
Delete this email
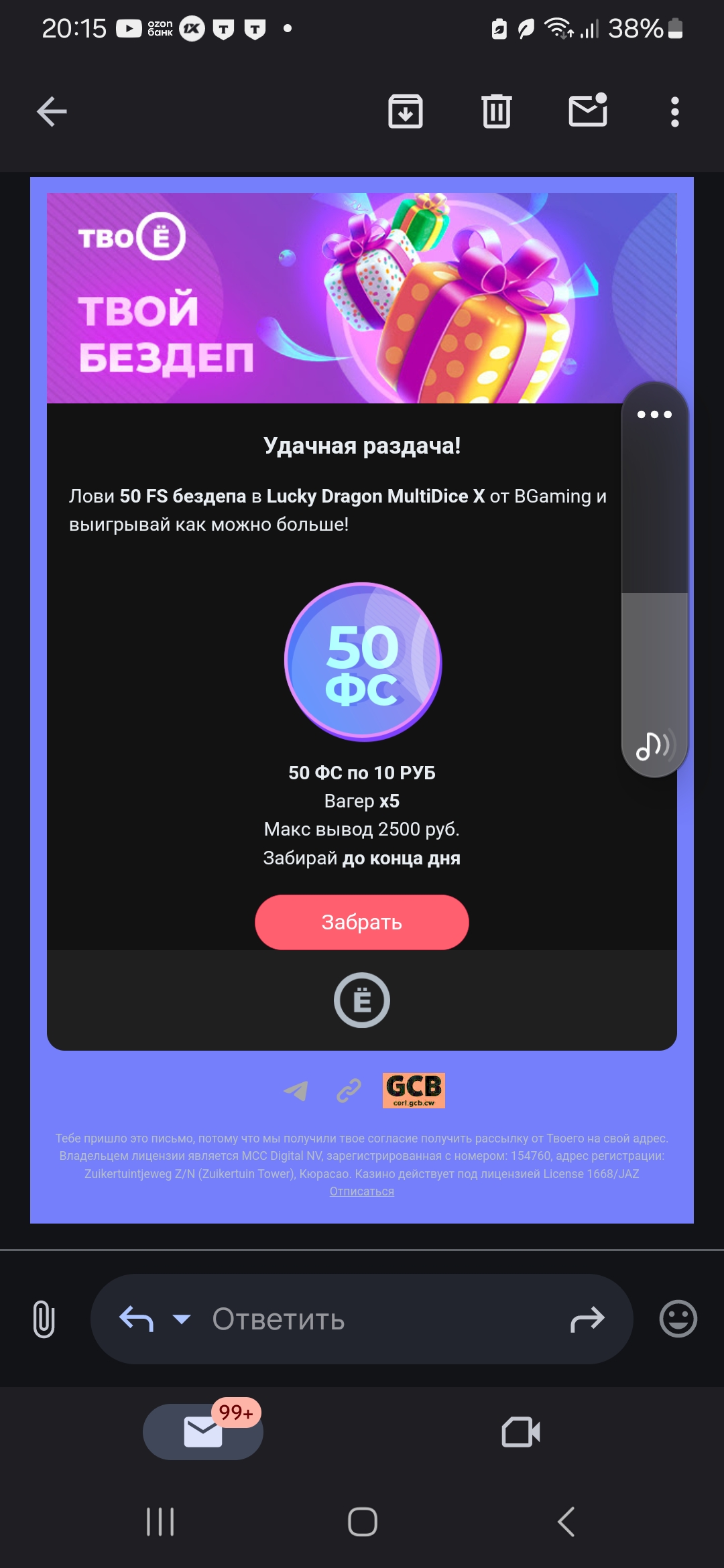pos(496,111)
